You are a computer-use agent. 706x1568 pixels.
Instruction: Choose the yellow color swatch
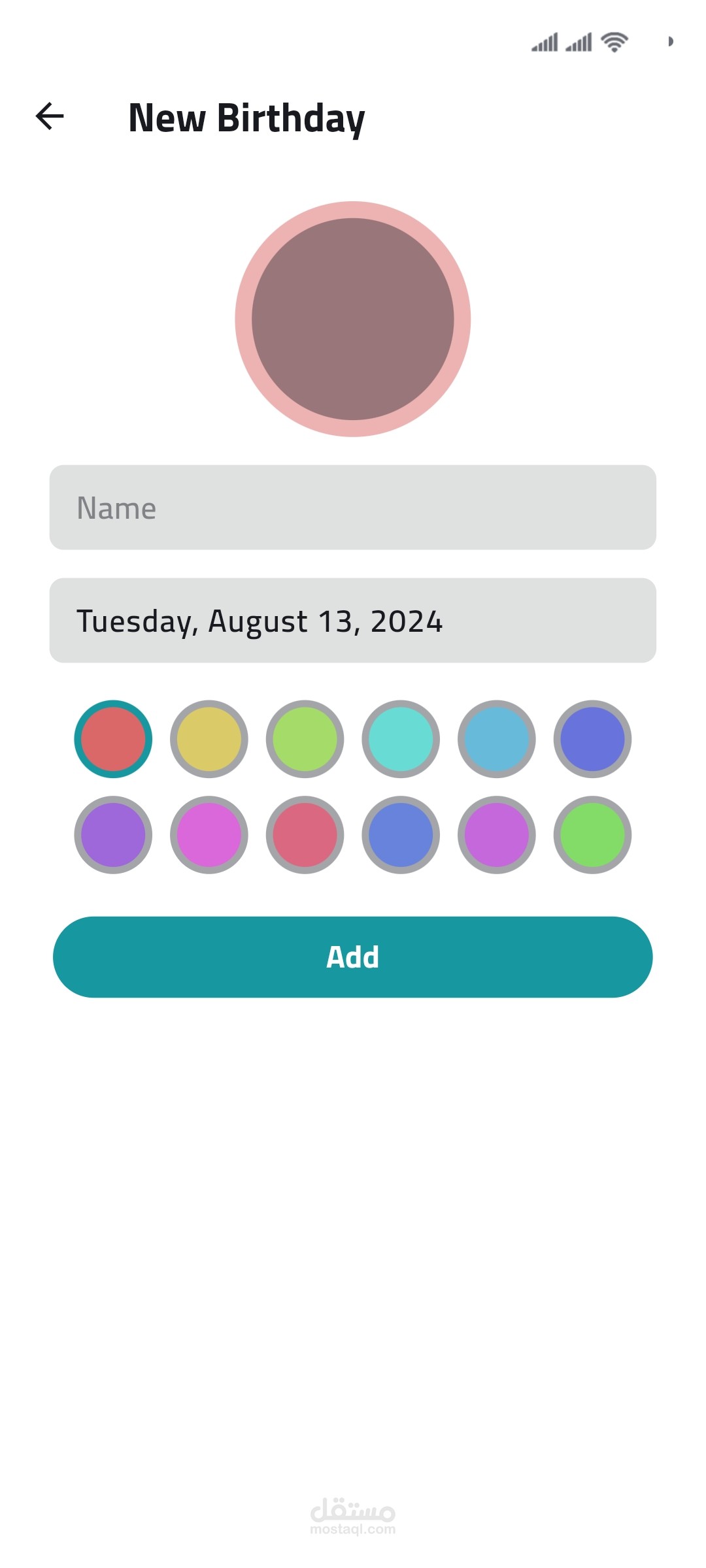(209, 739)
